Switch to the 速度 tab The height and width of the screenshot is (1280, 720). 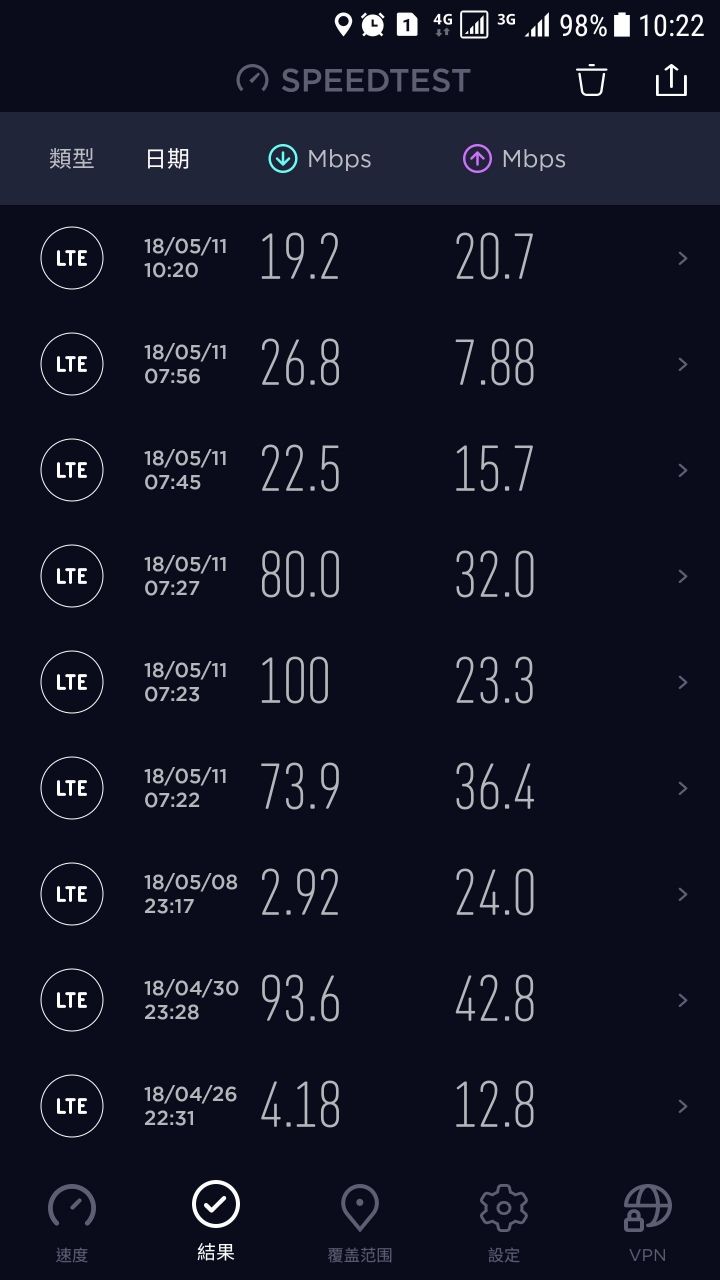point(72,1222)
